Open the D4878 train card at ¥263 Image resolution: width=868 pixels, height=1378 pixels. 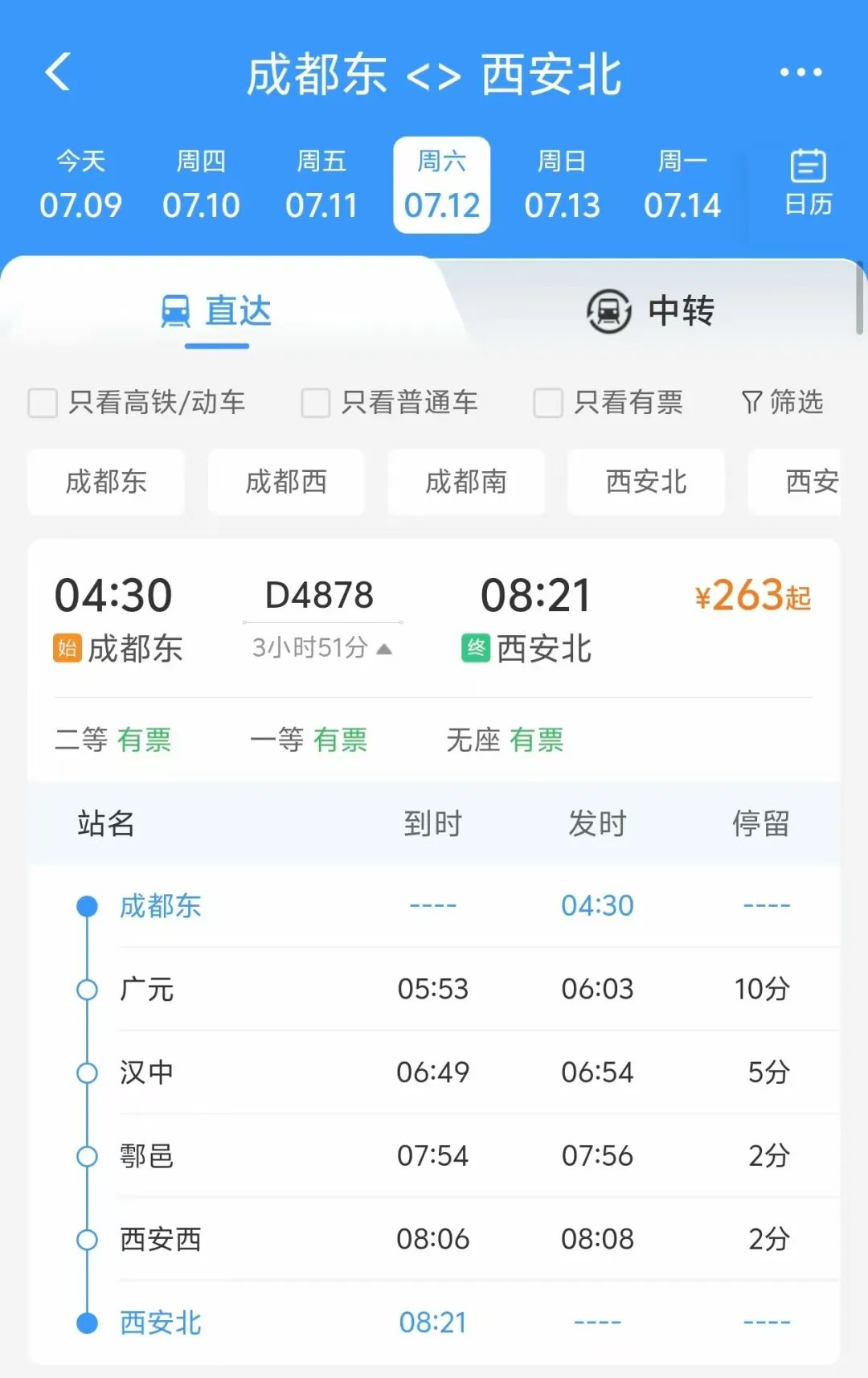pyautogui.click(x=752, y=597)
